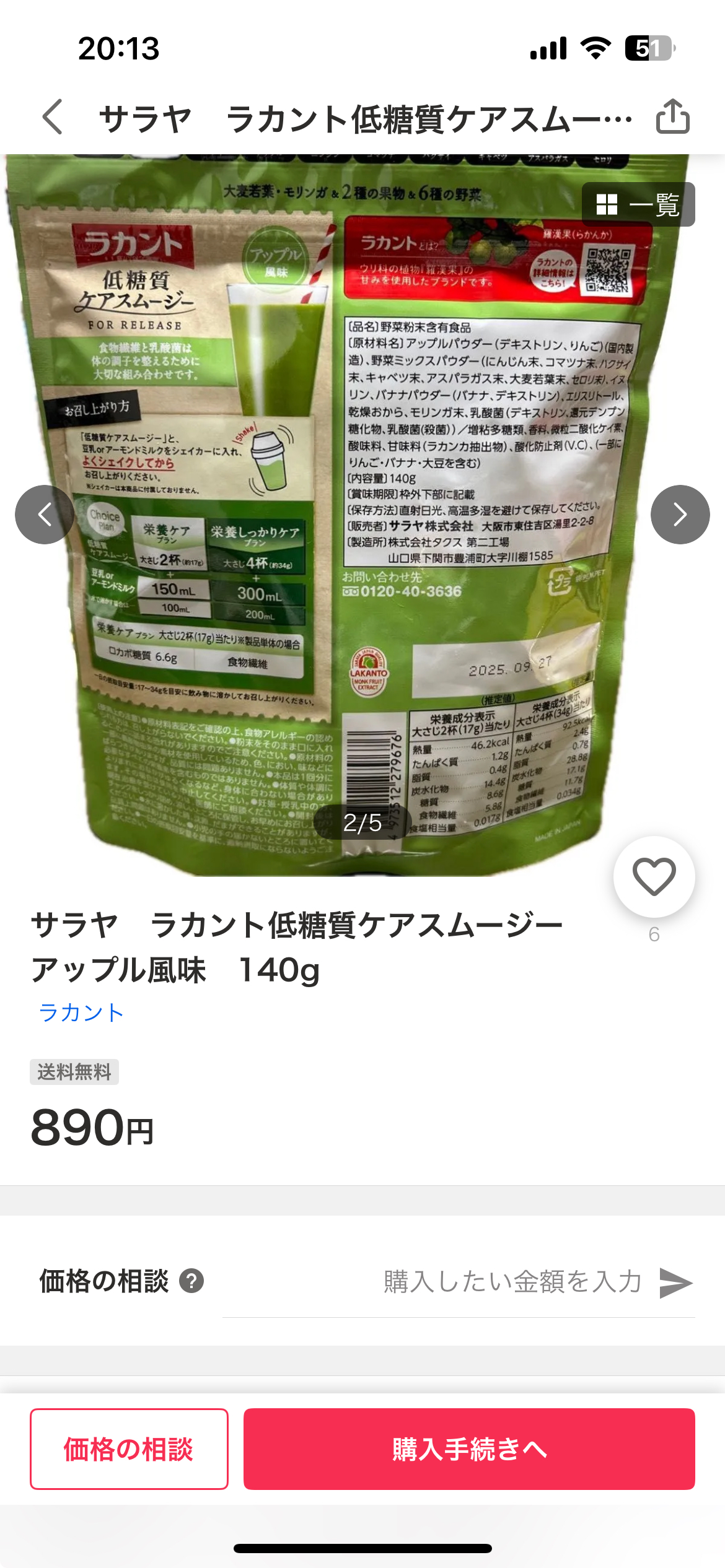Image resolution: width=725 pixels, height=1568 pixels.
Task: Like this item with the heart icon
Action: tap(654, 877)
